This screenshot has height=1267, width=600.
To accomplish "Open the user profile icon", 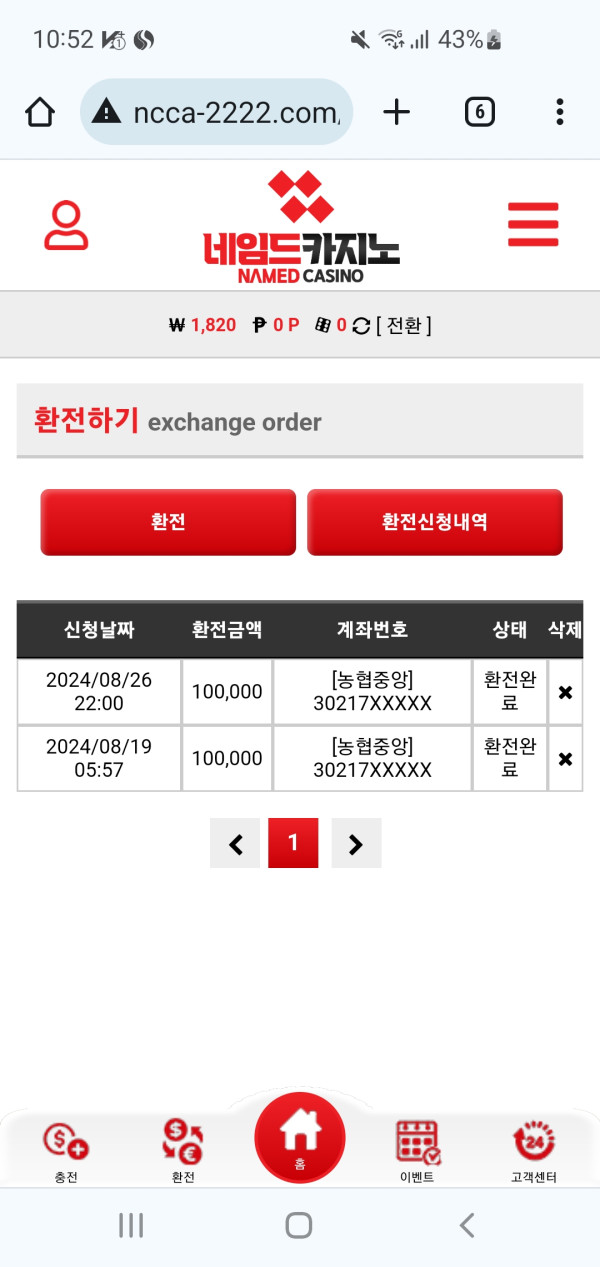I will [x=66, y=226].
